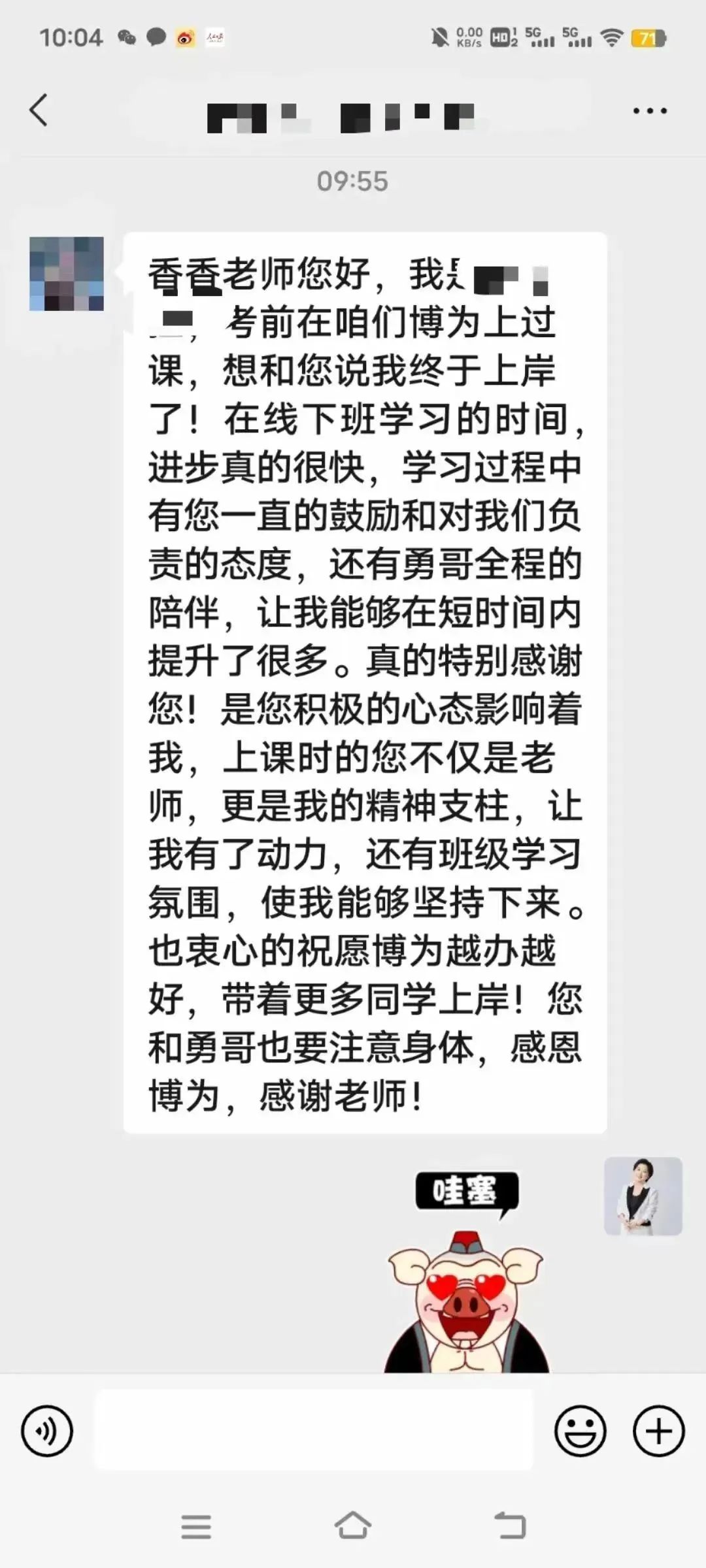The image size is (706, 1568).
Task: Open the sender's pixelated avatar
Action: 67,274
